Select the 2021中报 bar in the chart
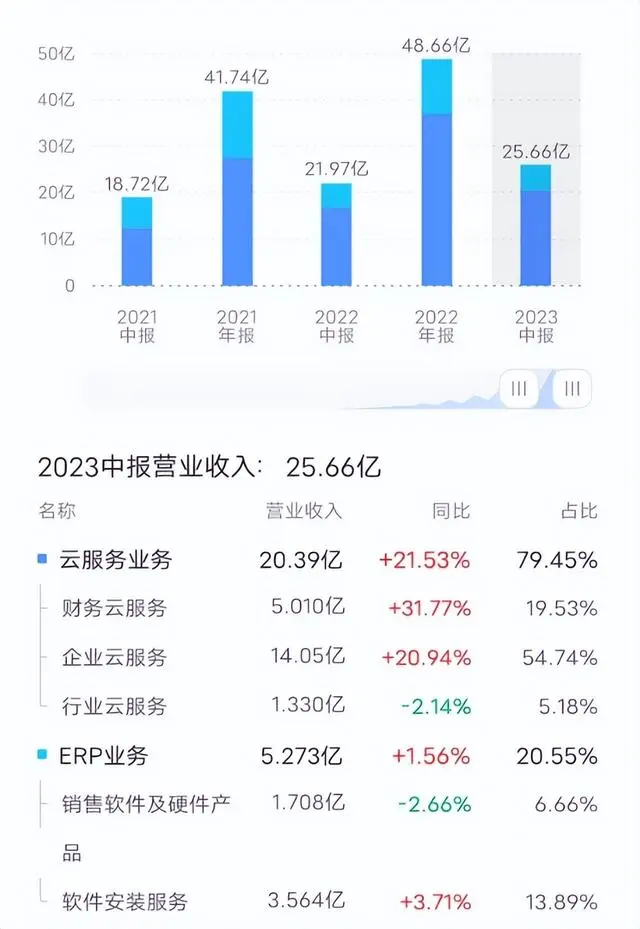This screenshot has width=640, height=929. click(x=136, y=242)
